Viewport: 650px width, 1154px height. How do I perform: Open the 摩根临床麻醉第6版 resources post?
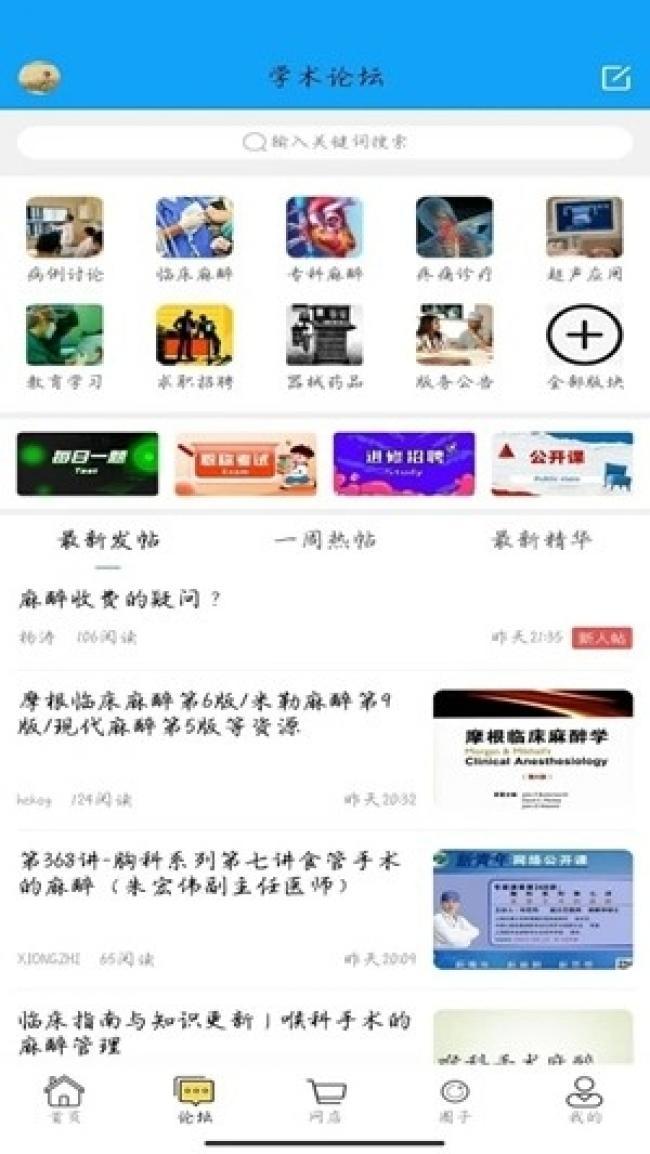click(325, 748)
